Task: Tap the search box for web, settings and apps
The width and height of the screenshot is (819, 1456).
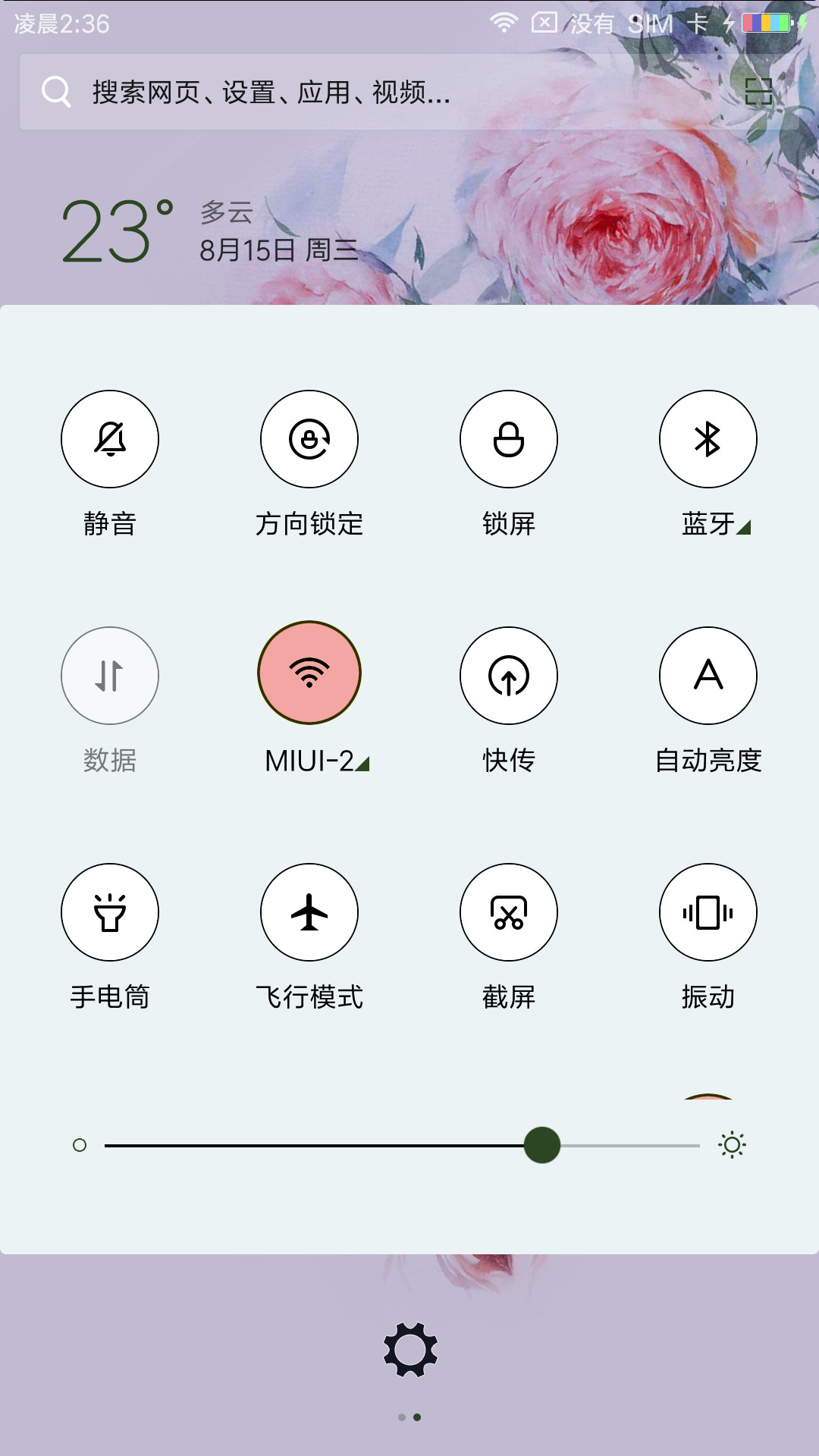Action: (x=409, y=92)
